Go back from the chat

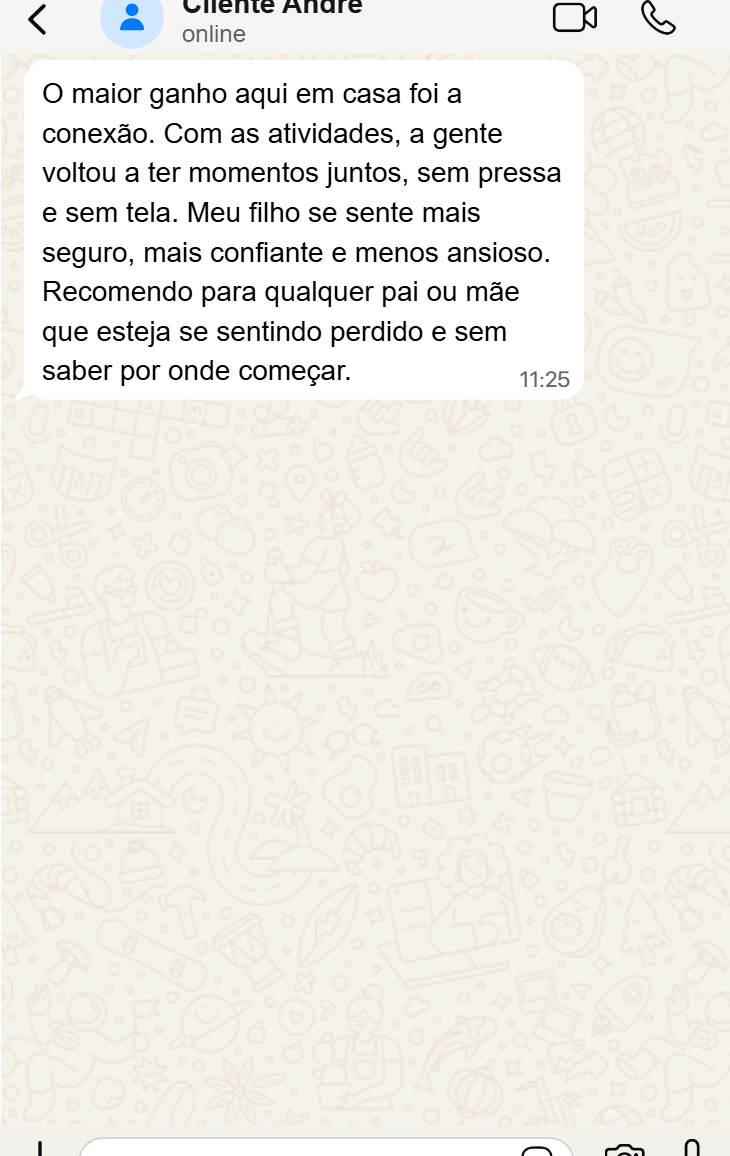coord(37,19)
